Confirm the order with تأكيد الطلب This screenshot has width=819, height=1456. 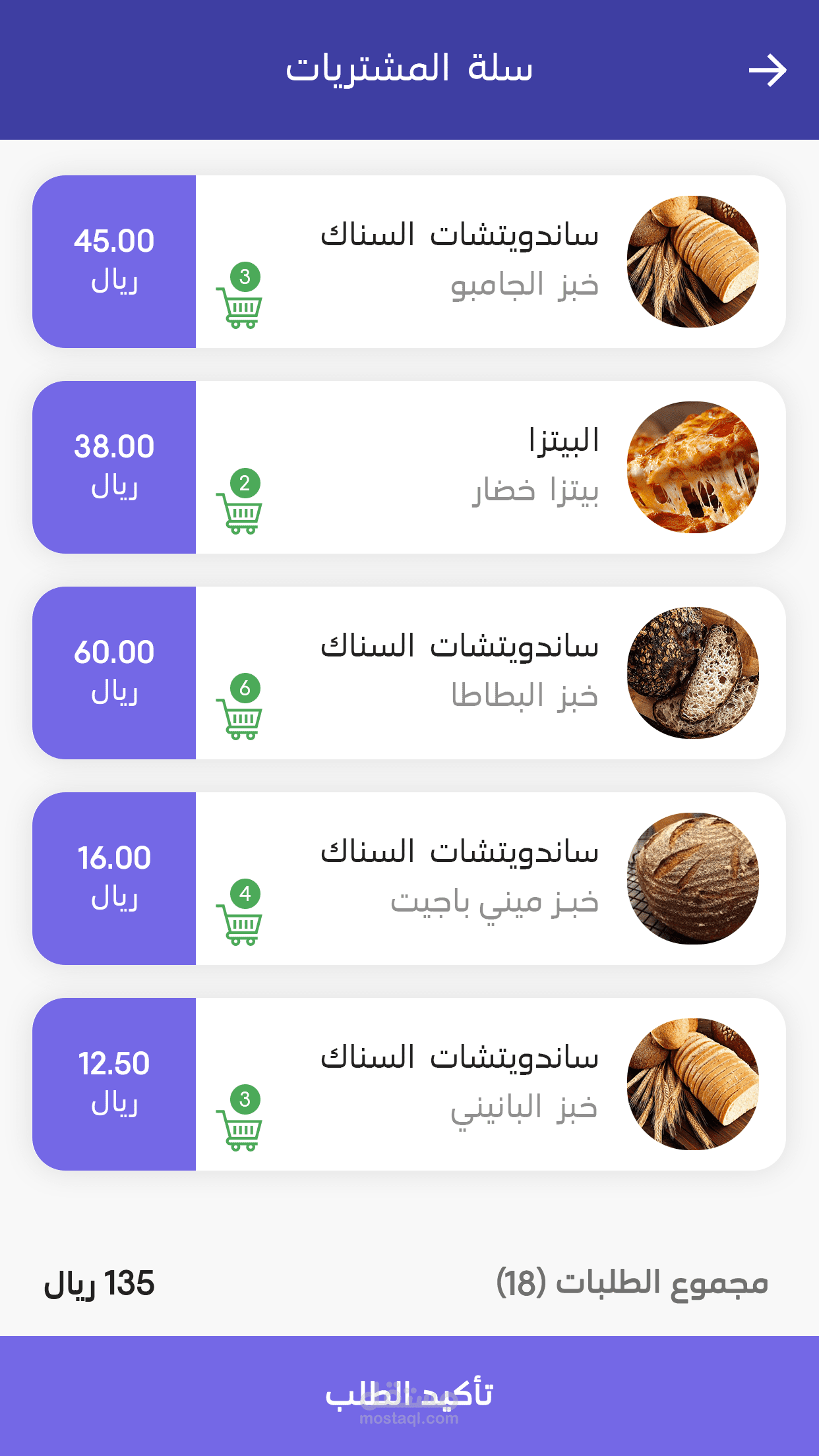(409, 1395)
